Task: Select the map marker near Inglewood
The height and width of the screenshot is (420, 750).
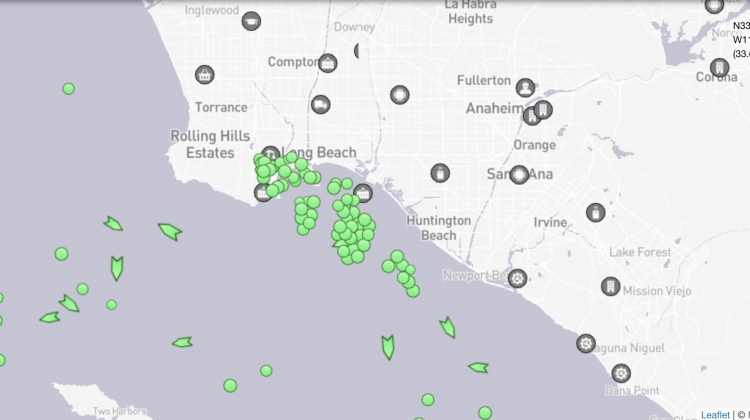Action: [251, 20]
